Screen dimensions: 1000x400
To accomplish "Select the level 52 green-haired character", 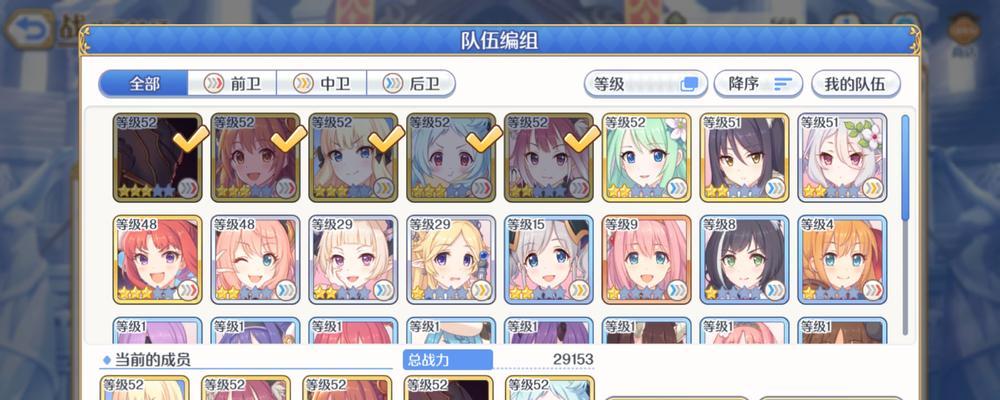I will pos(647,158).
